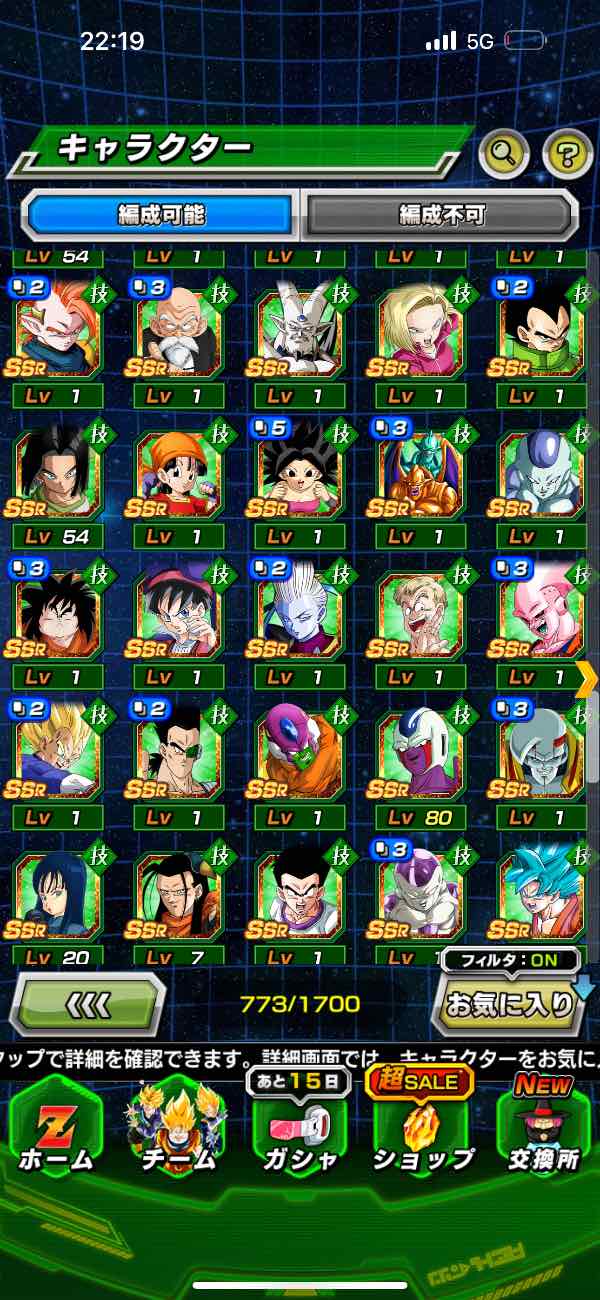Screen dimensions: 600x1300
Task: Go back with the arrow button
Action: click(x=88, y=1004)
